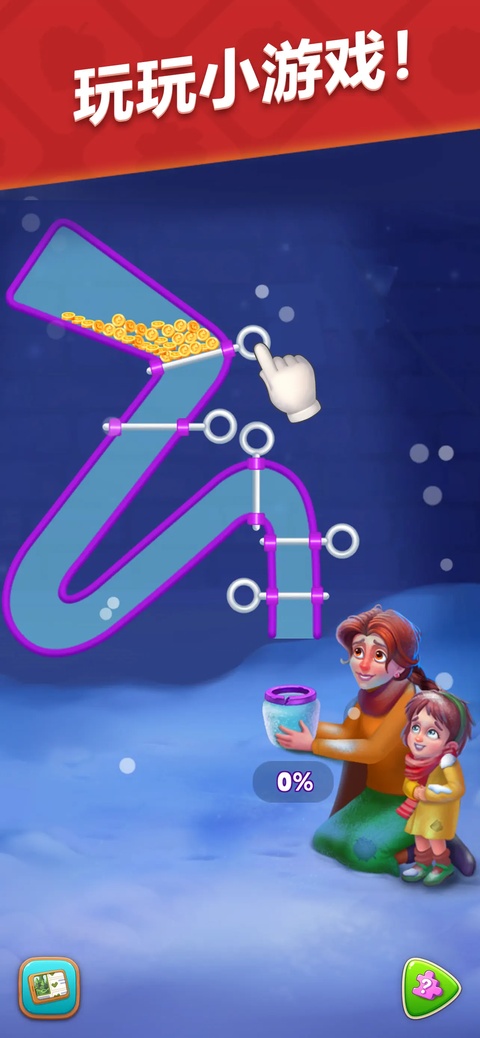
Task: Open the photo album button
Action: point(49,987)
